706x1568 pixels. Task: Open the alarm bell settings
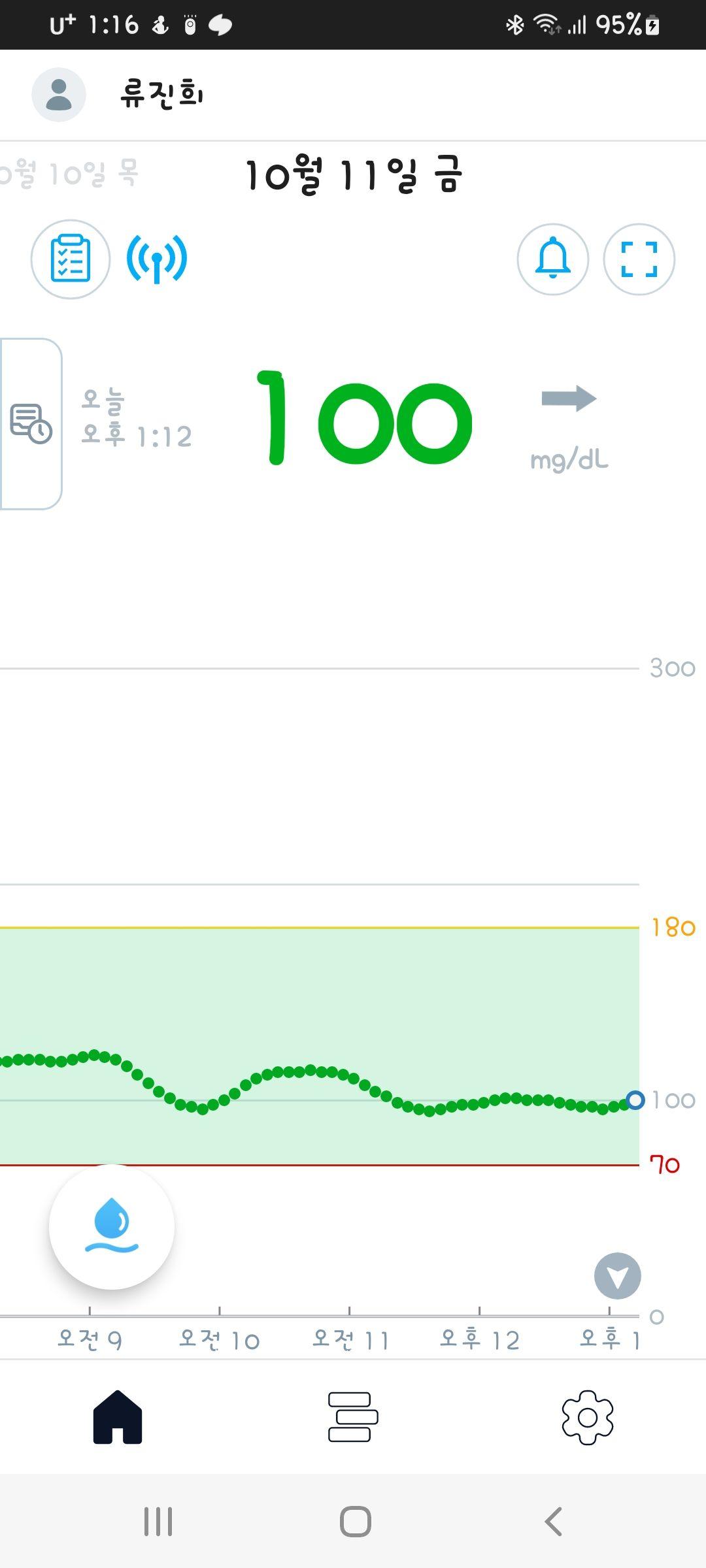click(x=552, y=259)
